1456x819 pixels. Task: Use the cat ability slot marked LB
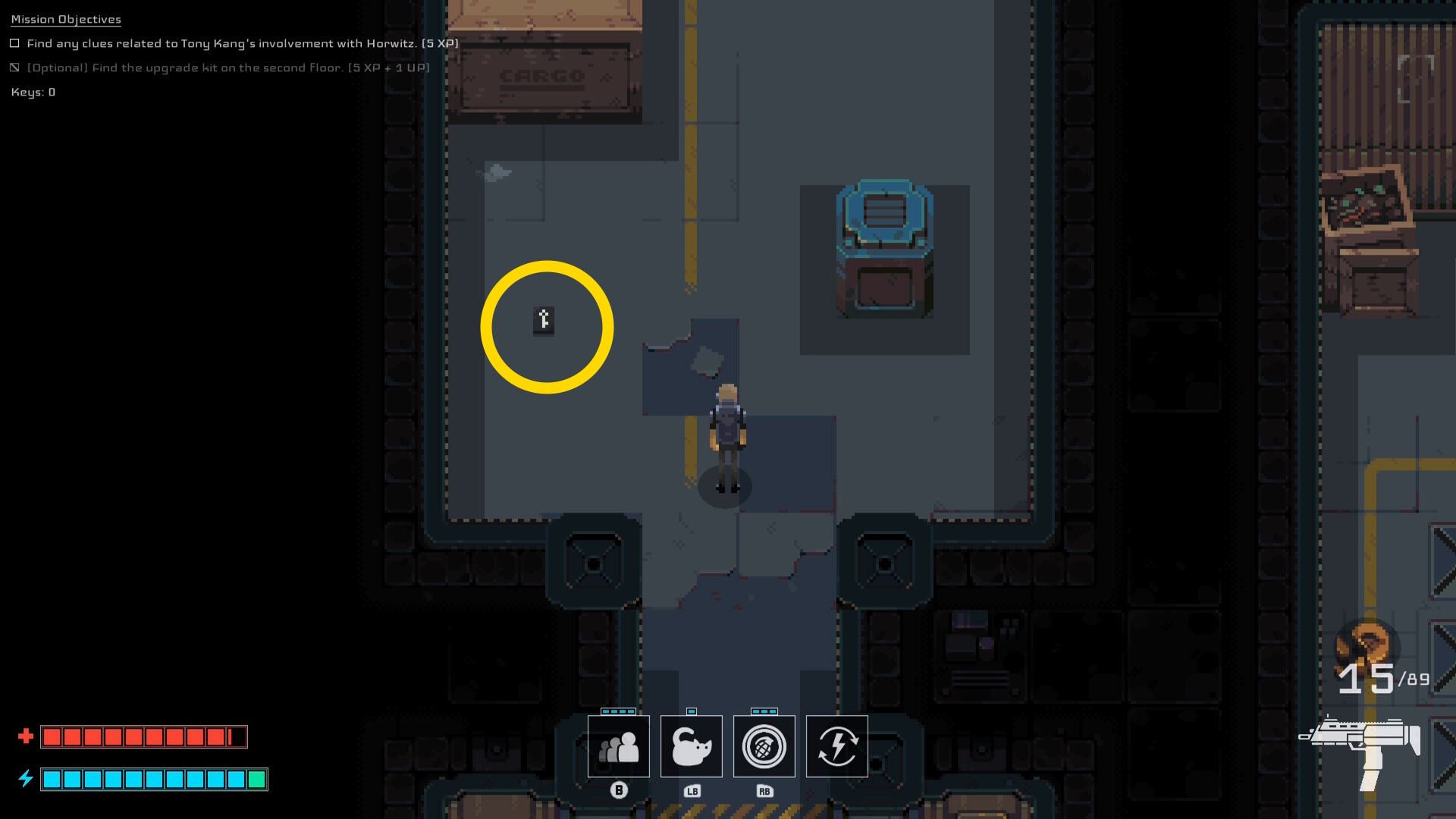point(691,746)
